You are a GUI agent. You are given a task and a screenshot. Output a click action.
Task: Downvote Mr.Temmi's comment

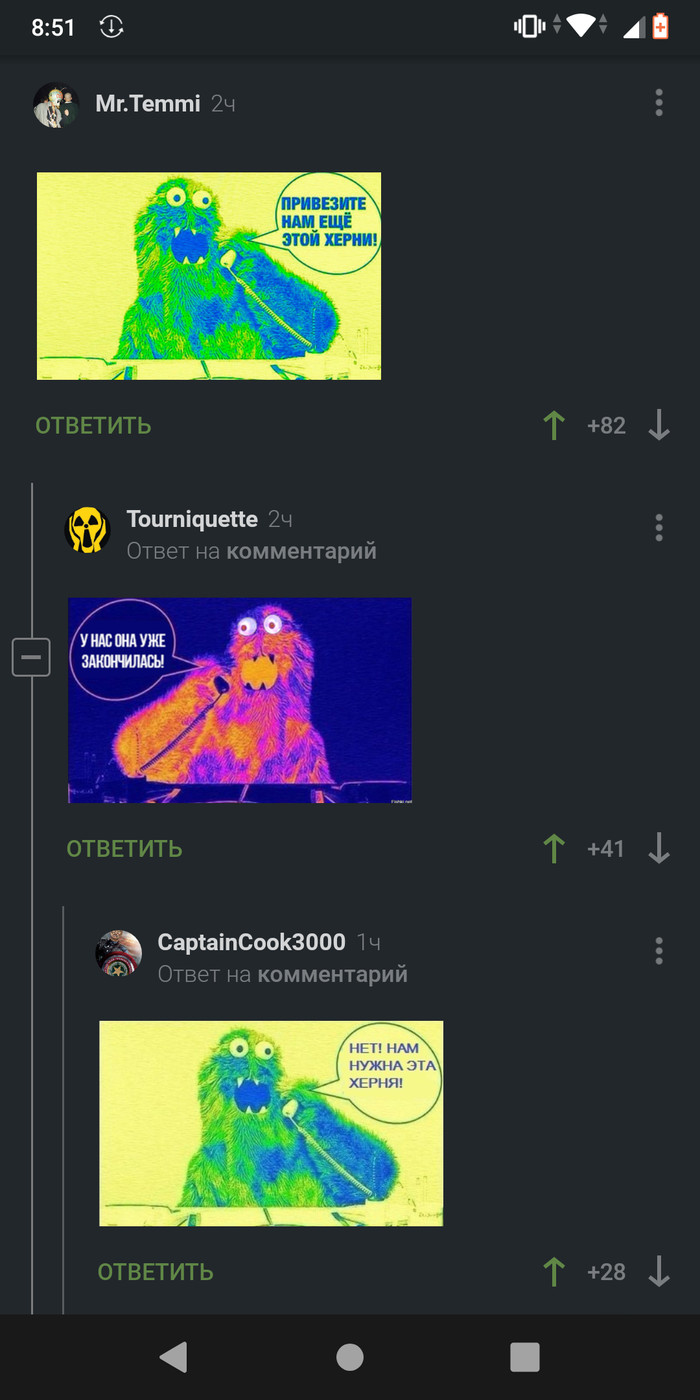click(x=658, y=426)
